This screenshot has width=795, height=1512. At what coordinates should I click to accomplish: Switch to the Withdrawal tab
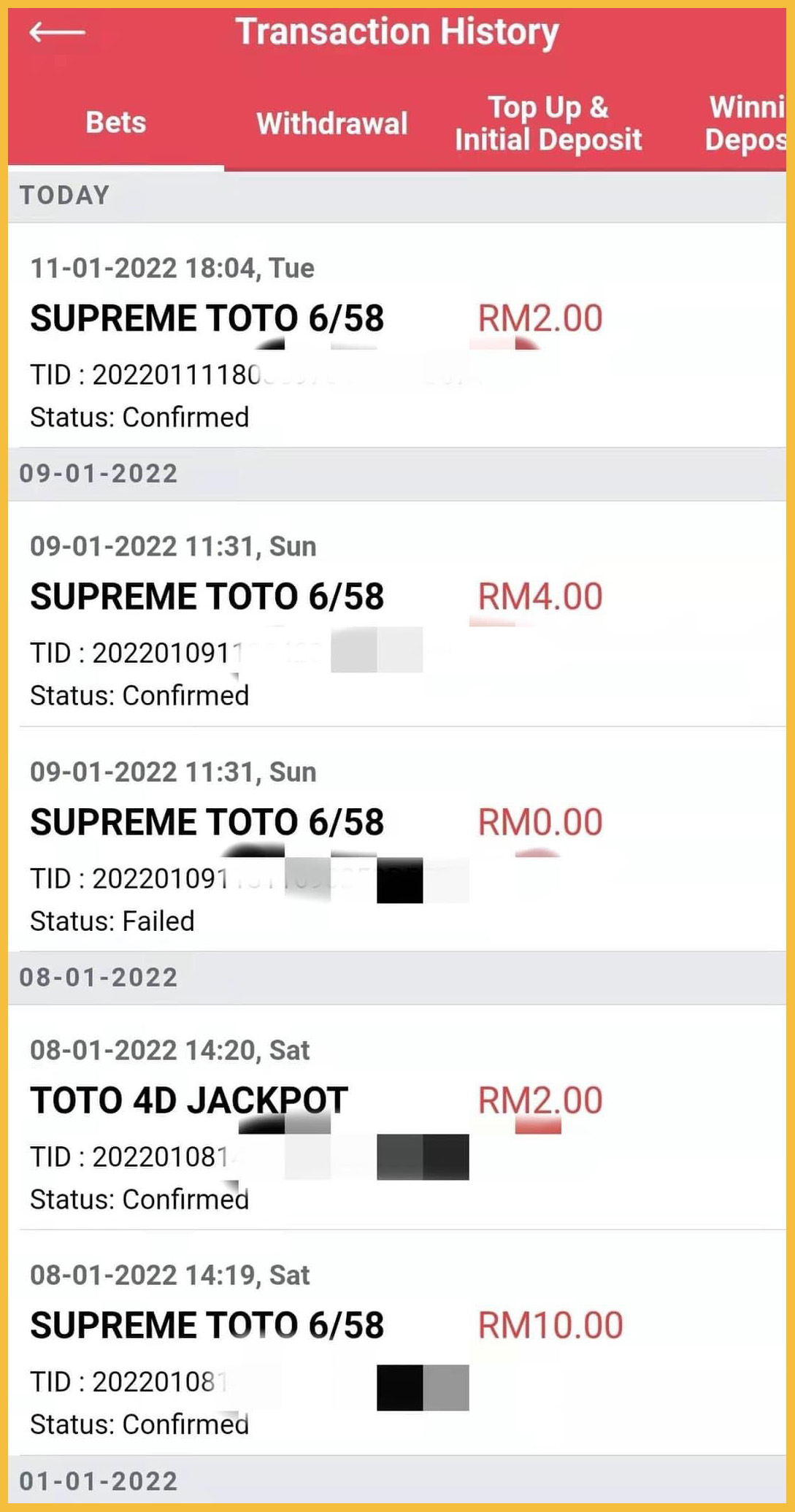pyautogui.click(x=332, y=123)
